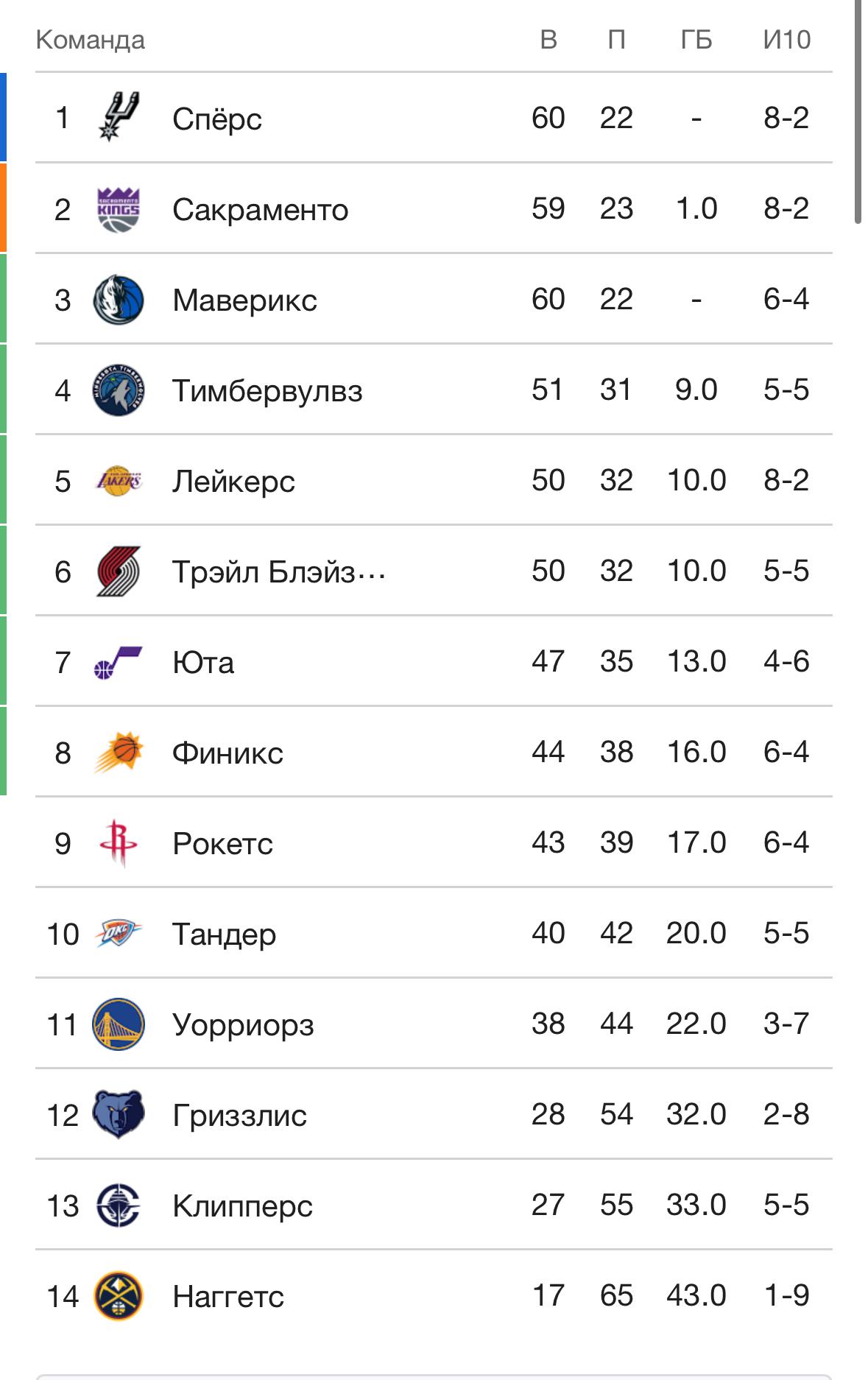View the Рокетс team details
Screen dimensions: 868x1380
tap(222, 844)
